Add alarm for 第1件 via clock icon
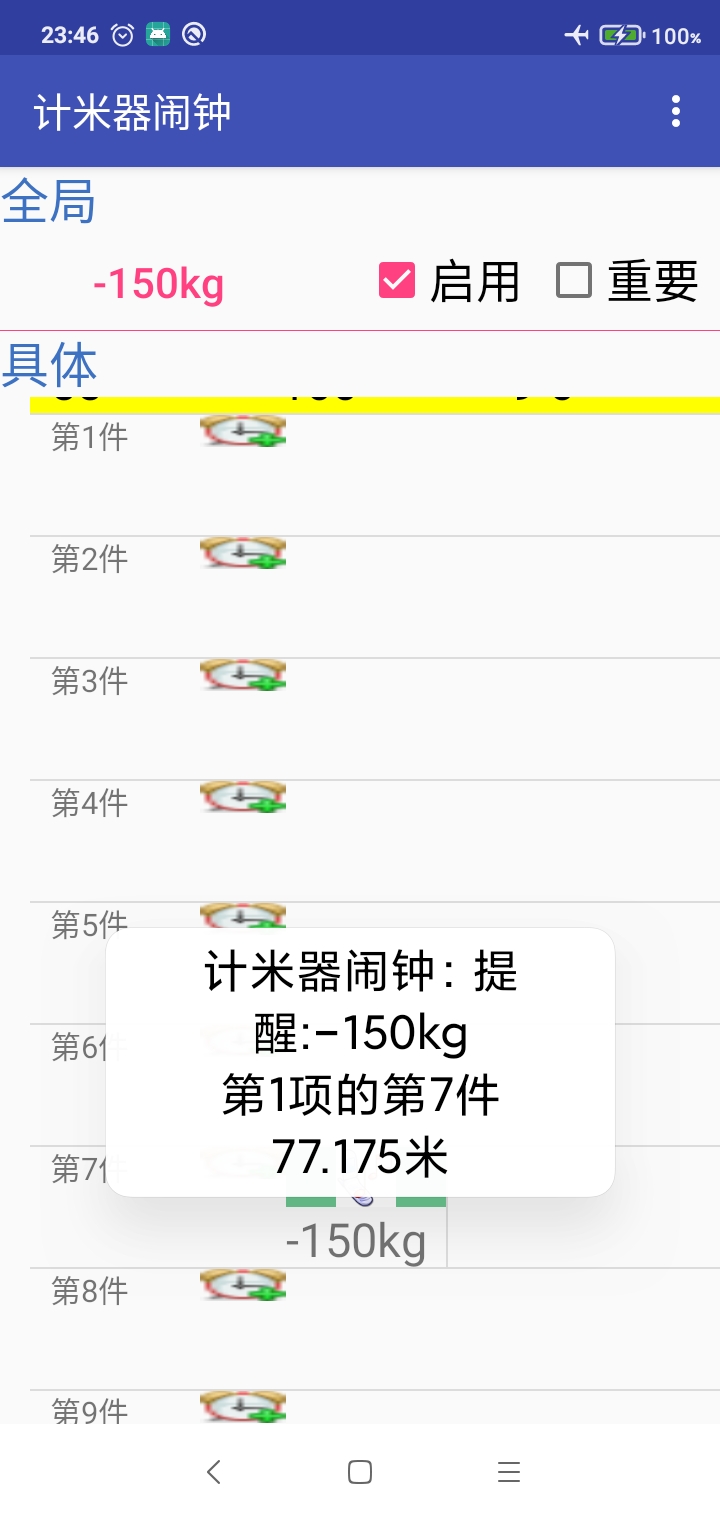Viewport: 720px width, 1520px height. pyautogui.click(x=242, y=430)
